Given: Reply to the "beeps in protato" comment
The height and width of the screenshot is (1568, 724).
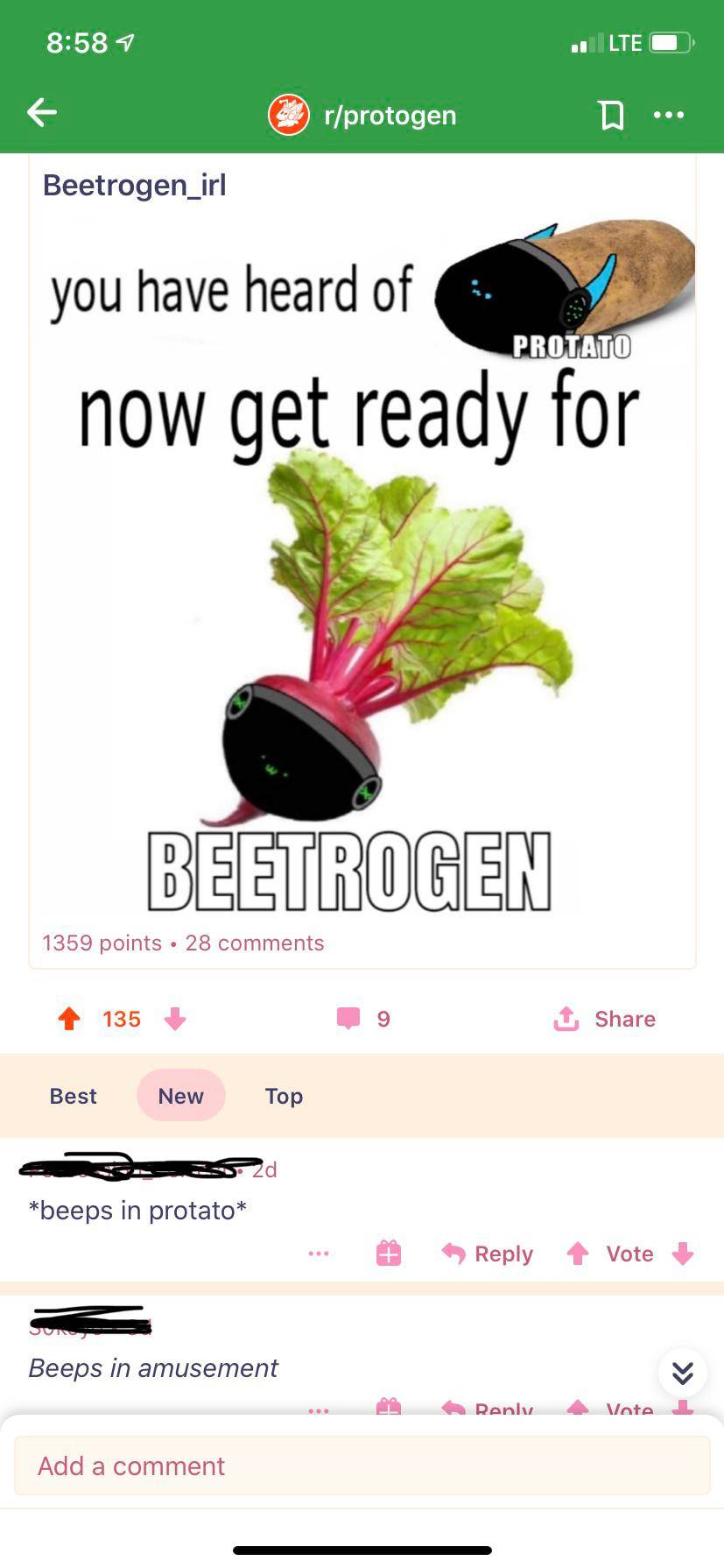Looking at the screenshot, I should click(x=489, y=1254).
